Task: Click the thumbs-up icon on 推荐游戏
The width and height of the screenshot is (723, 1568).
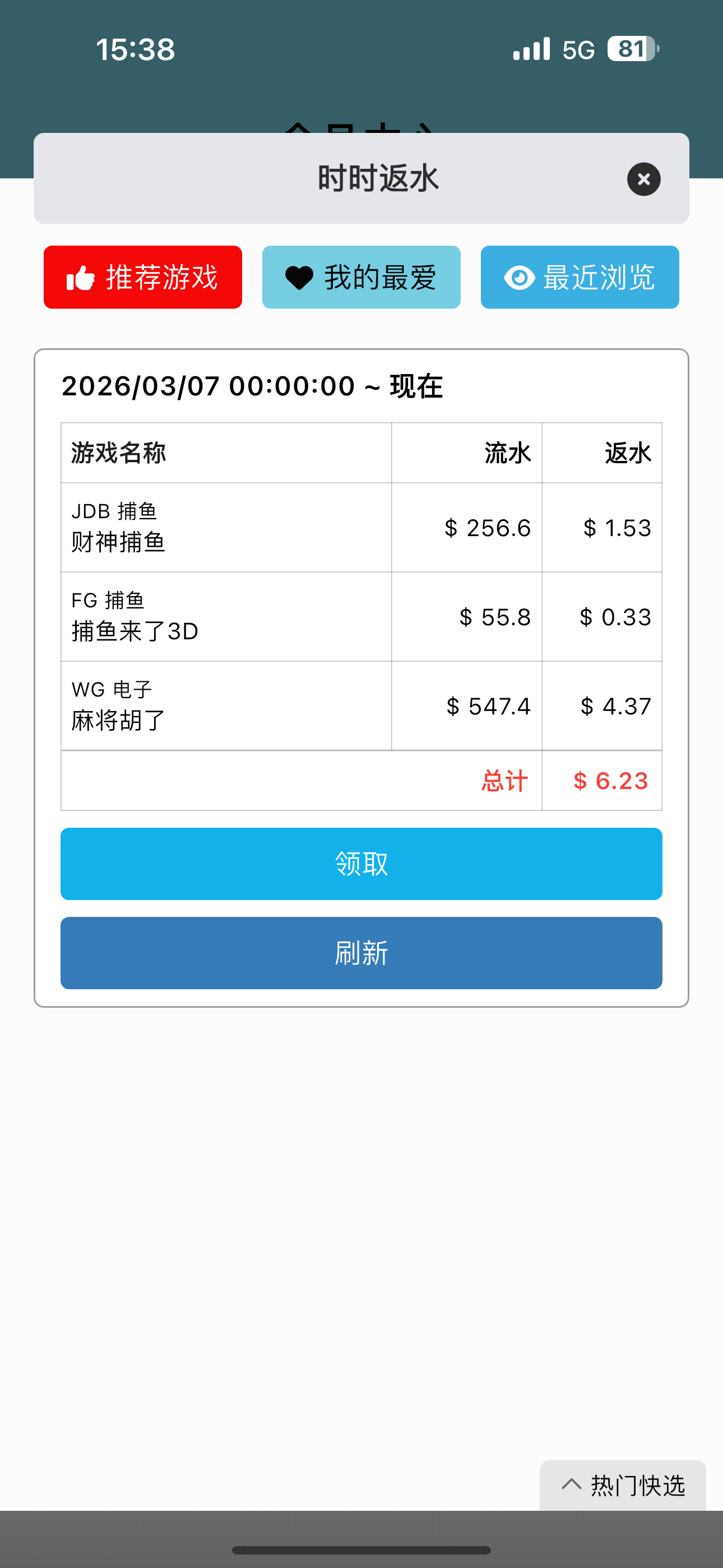Action: 80,276
